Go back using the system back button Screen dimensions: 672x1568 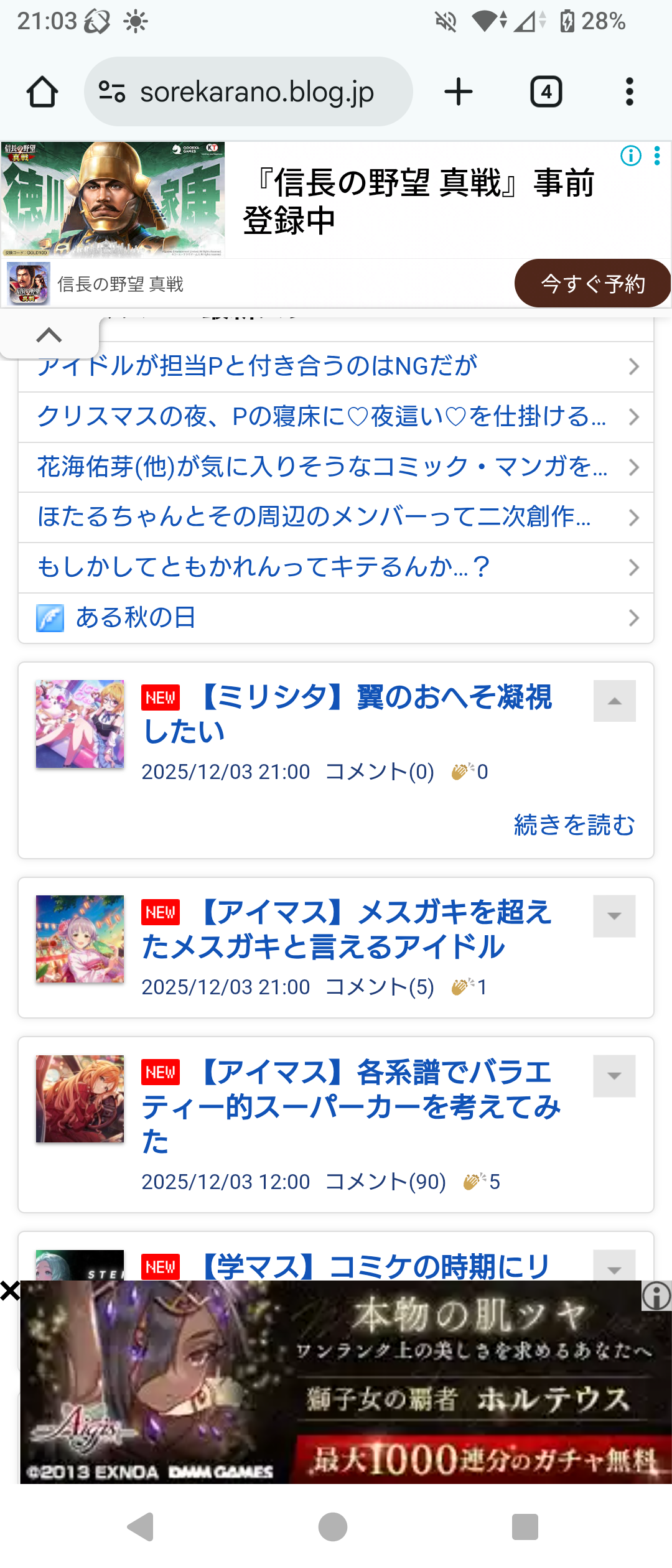(x=142, y=1526)
